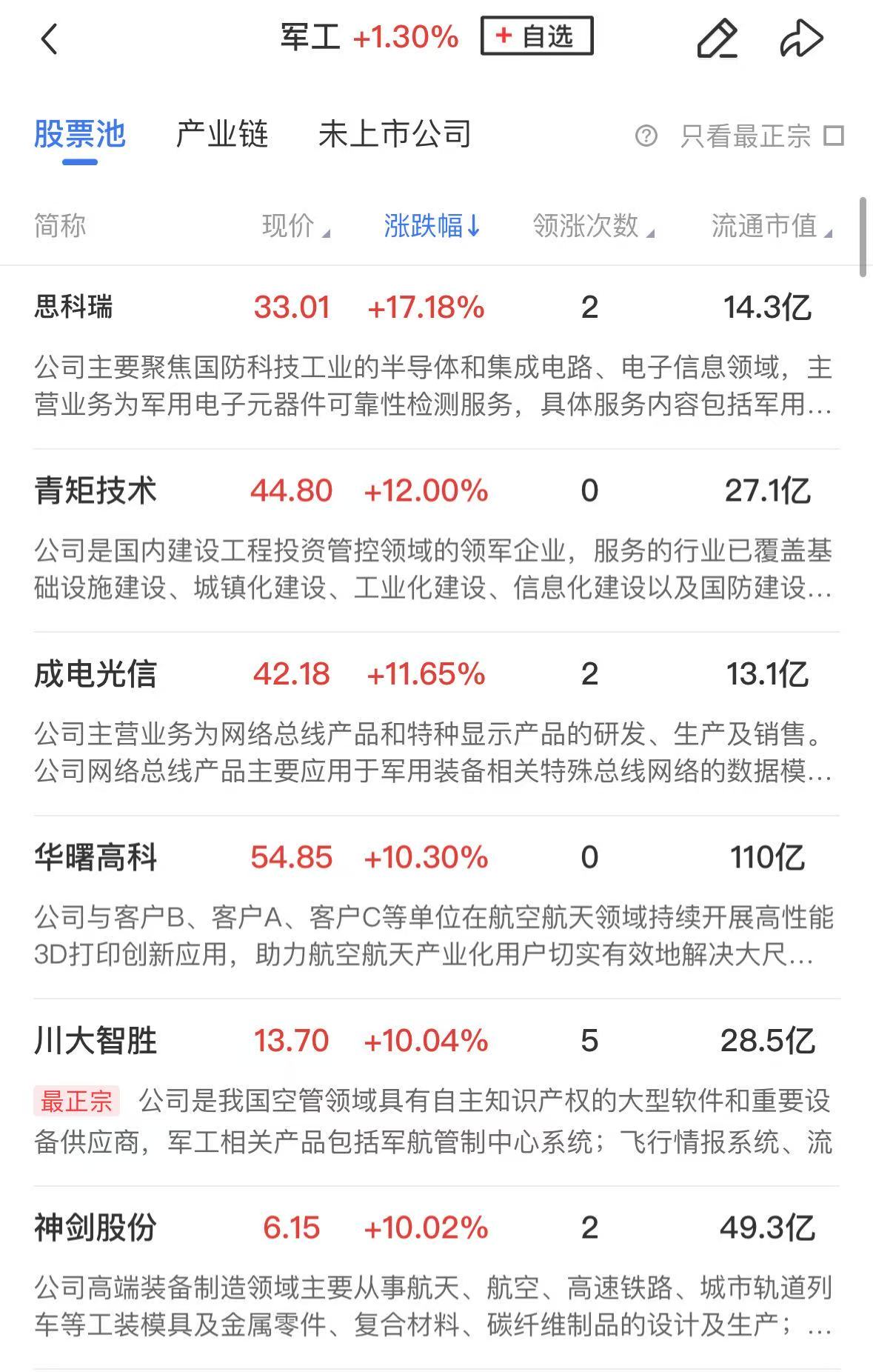Viewport: 873px width, 1372px height.
Task: View the 青矩技术 stock row
Action: coord(96,490)
